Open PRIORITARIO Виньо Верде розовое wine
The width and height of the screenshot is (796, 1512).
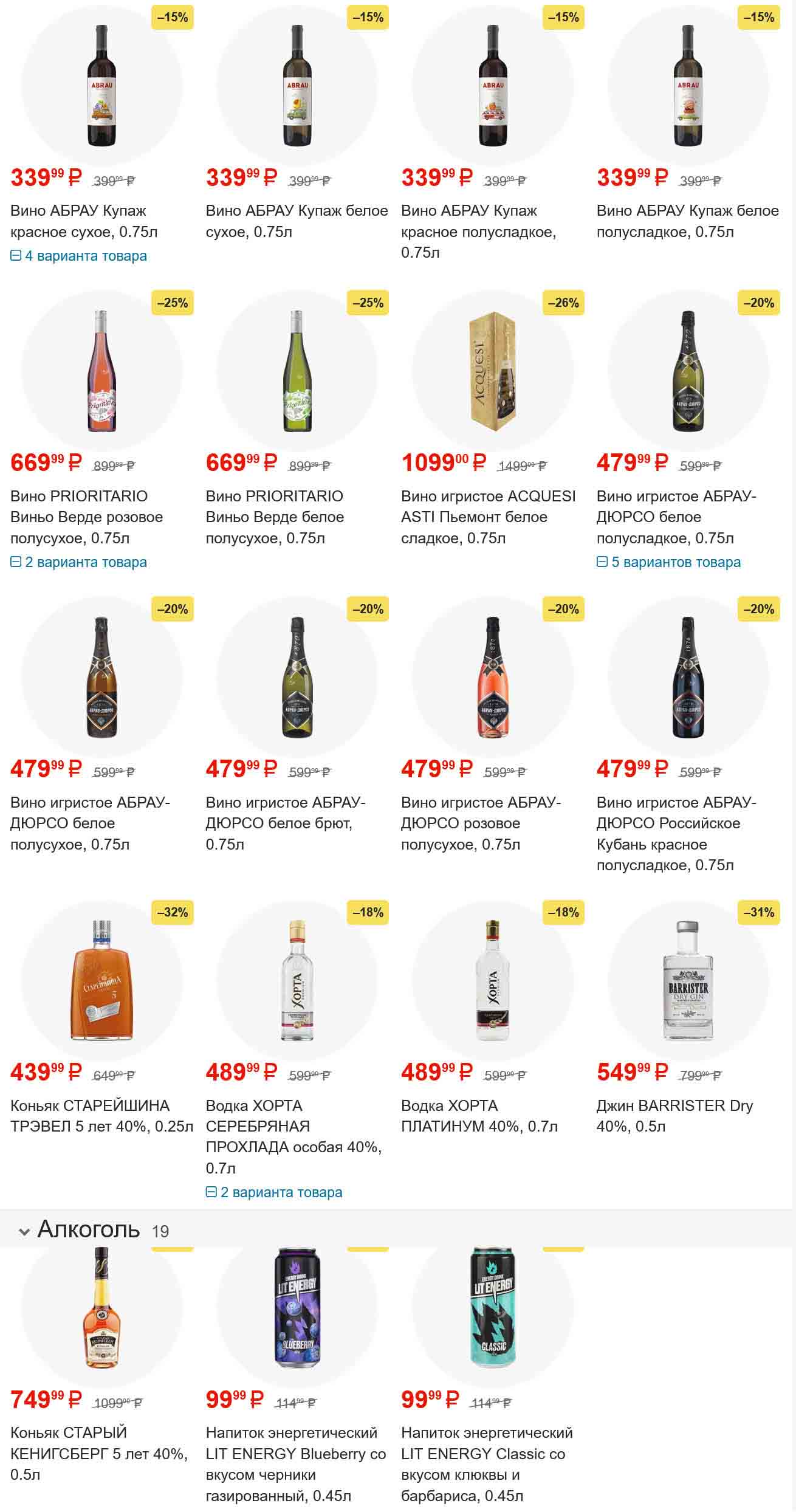(x=86, y=517)
